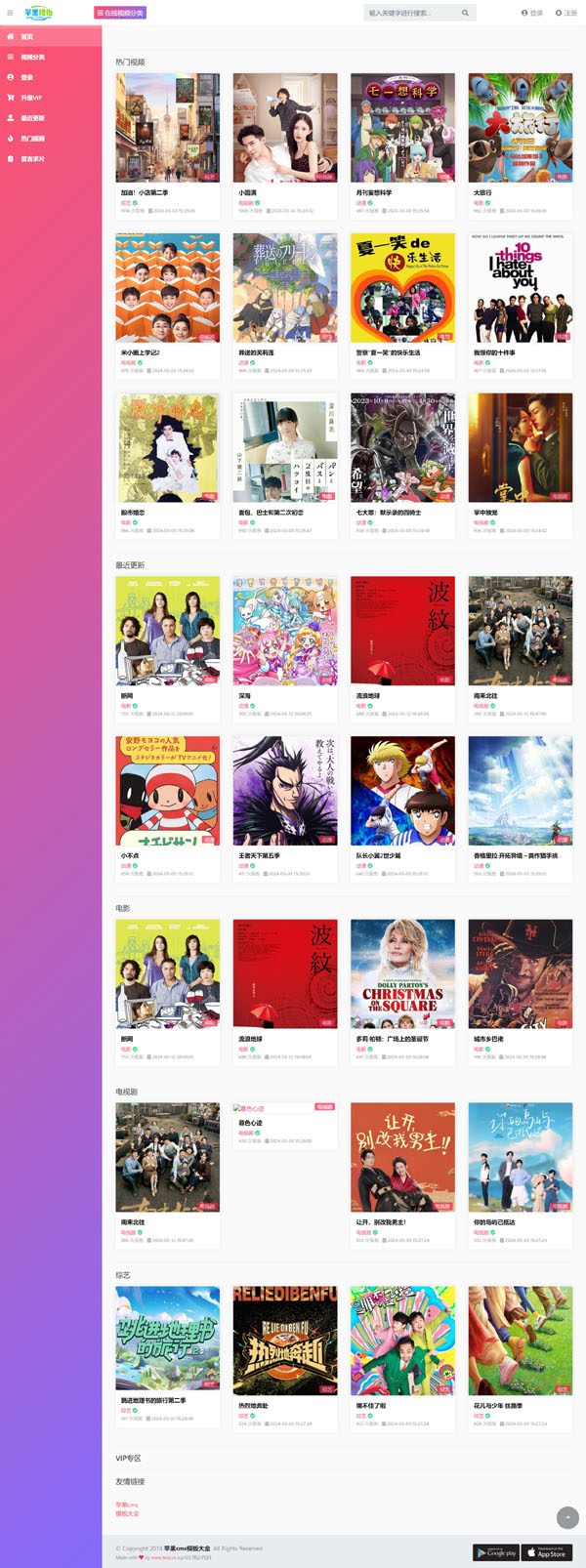
Task: Go to 首页 in the sidebar
Action: 27,36
